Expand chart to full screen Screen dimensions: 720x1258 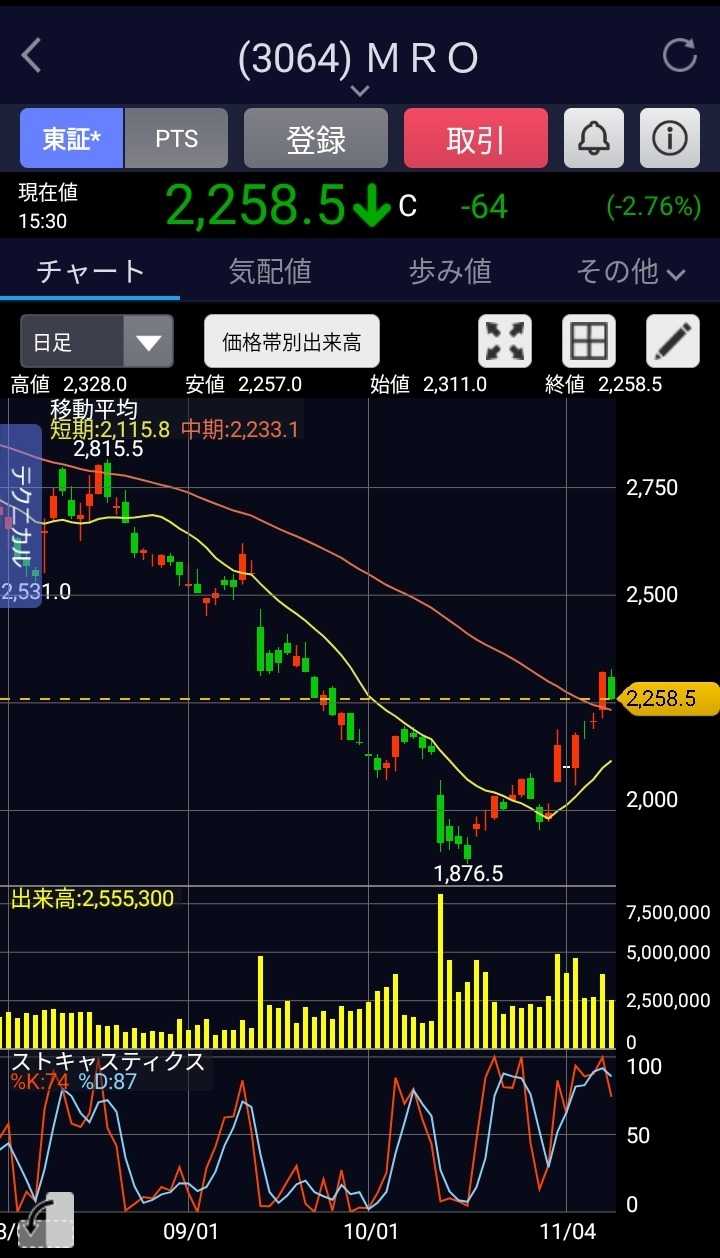(x=505, y=342)
